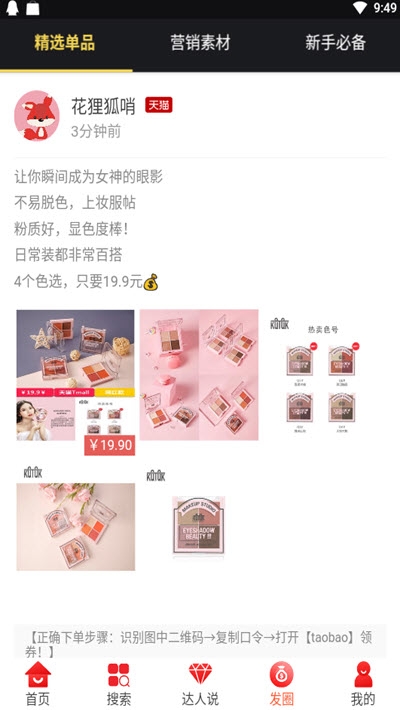Viewport: 400px width, 710px height.
Task: Open the single eyeshadow palette image
Action: tap(199, 518)
